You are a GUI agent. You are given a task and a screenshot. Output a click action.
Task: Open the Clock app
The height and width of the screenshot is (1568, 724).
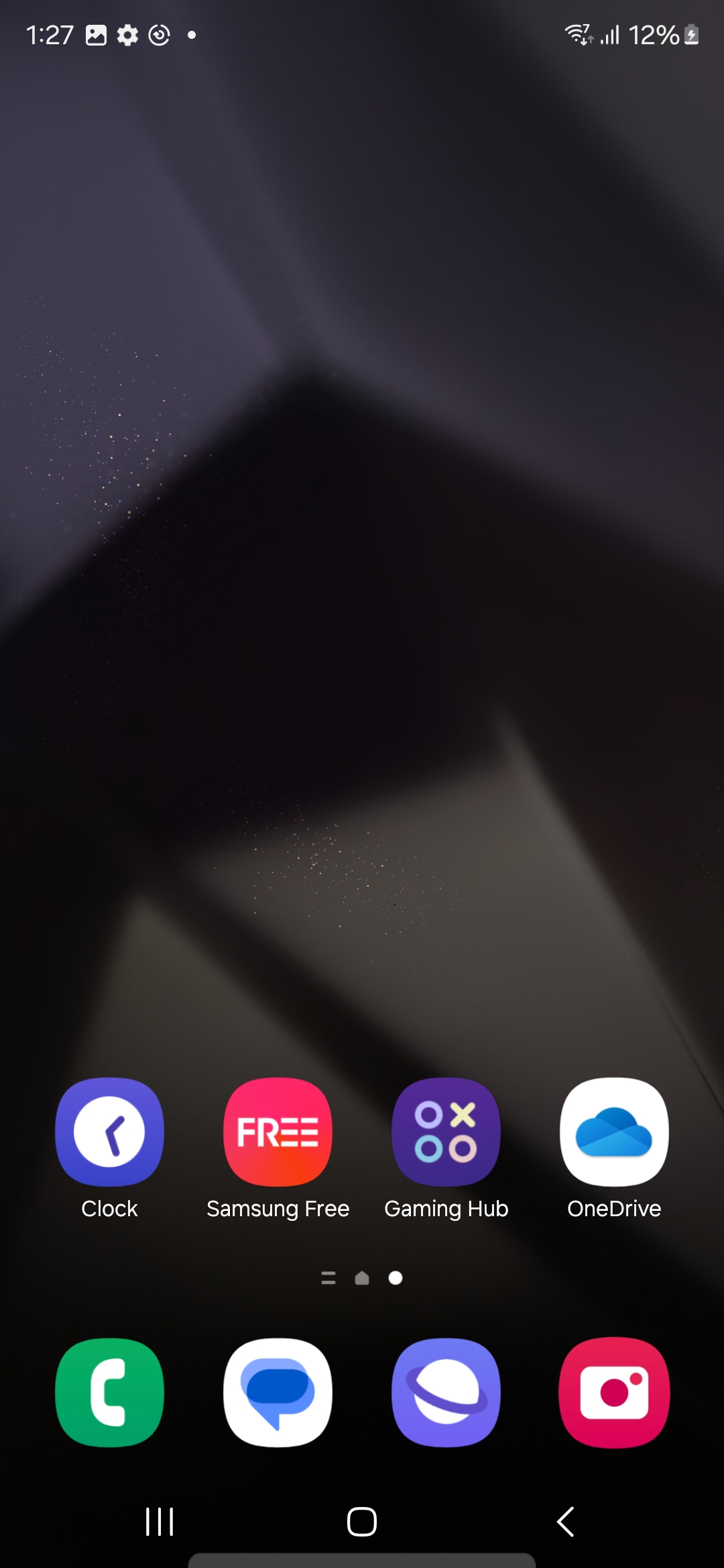click(109, 1132)
